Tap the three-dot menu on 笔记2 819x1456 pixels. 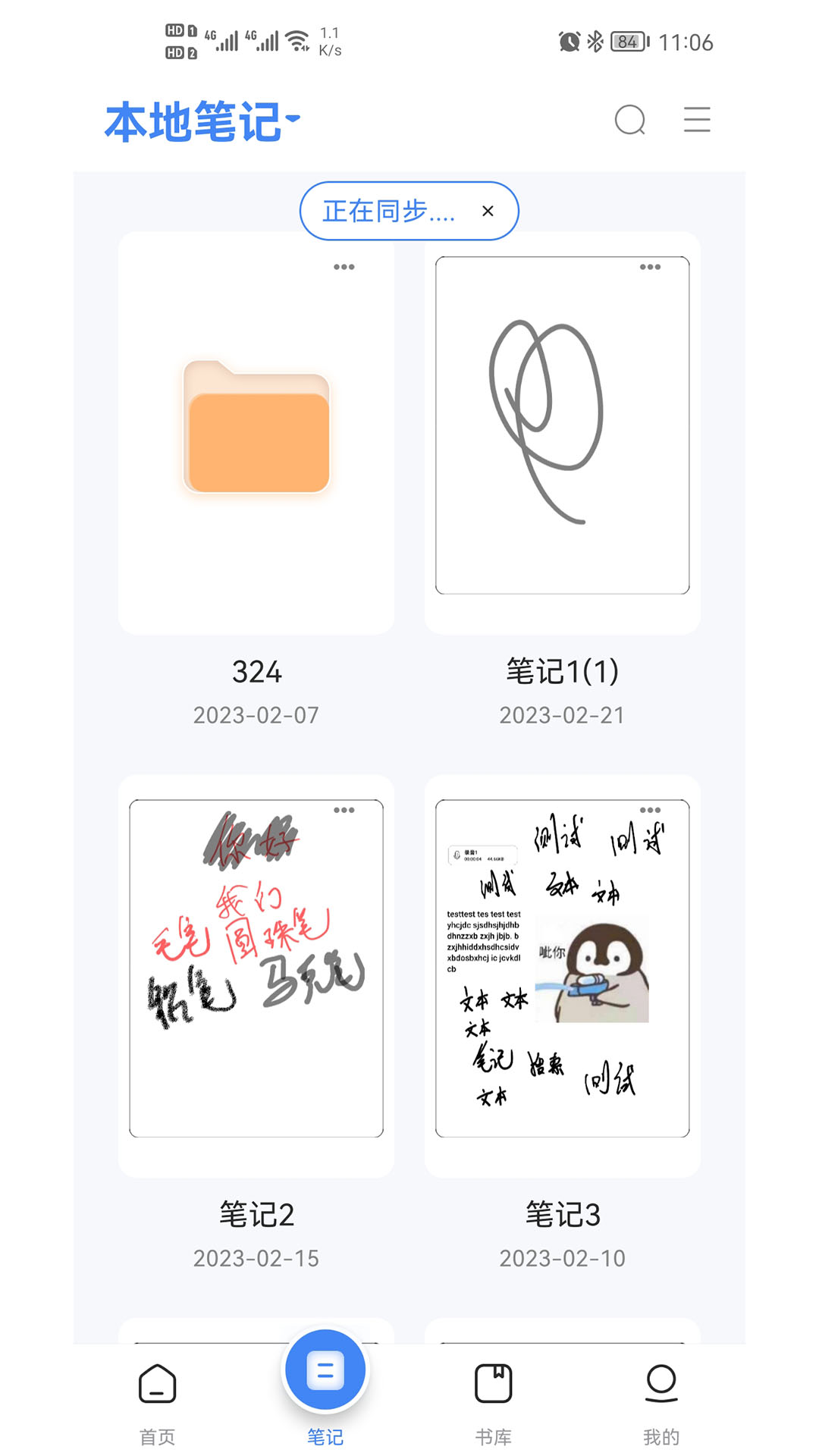(344, 810)
